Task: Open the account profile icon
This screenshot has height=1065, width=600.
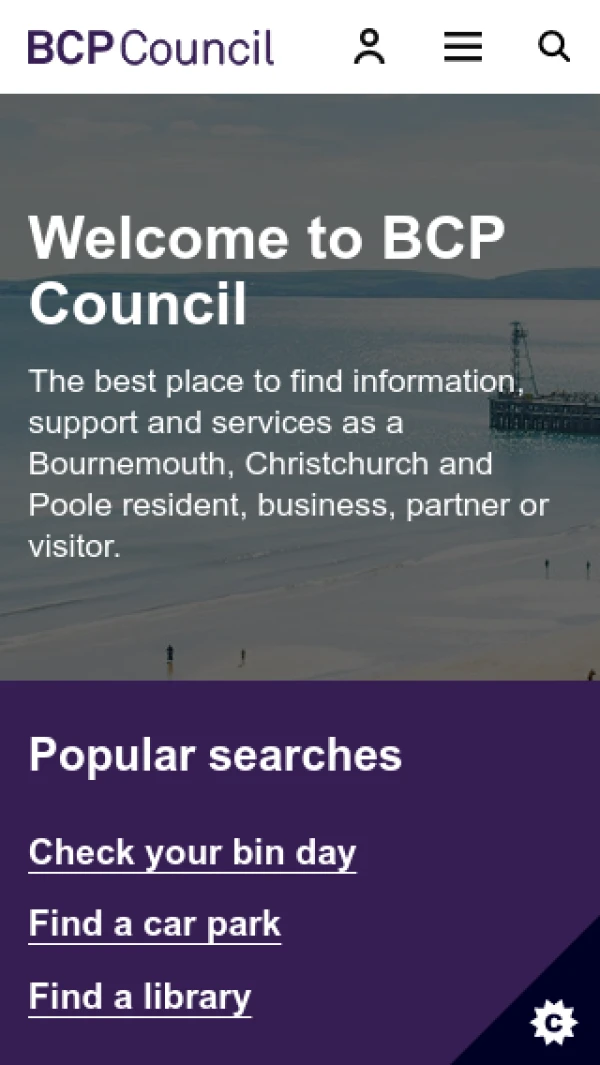Action: point(369,47)
